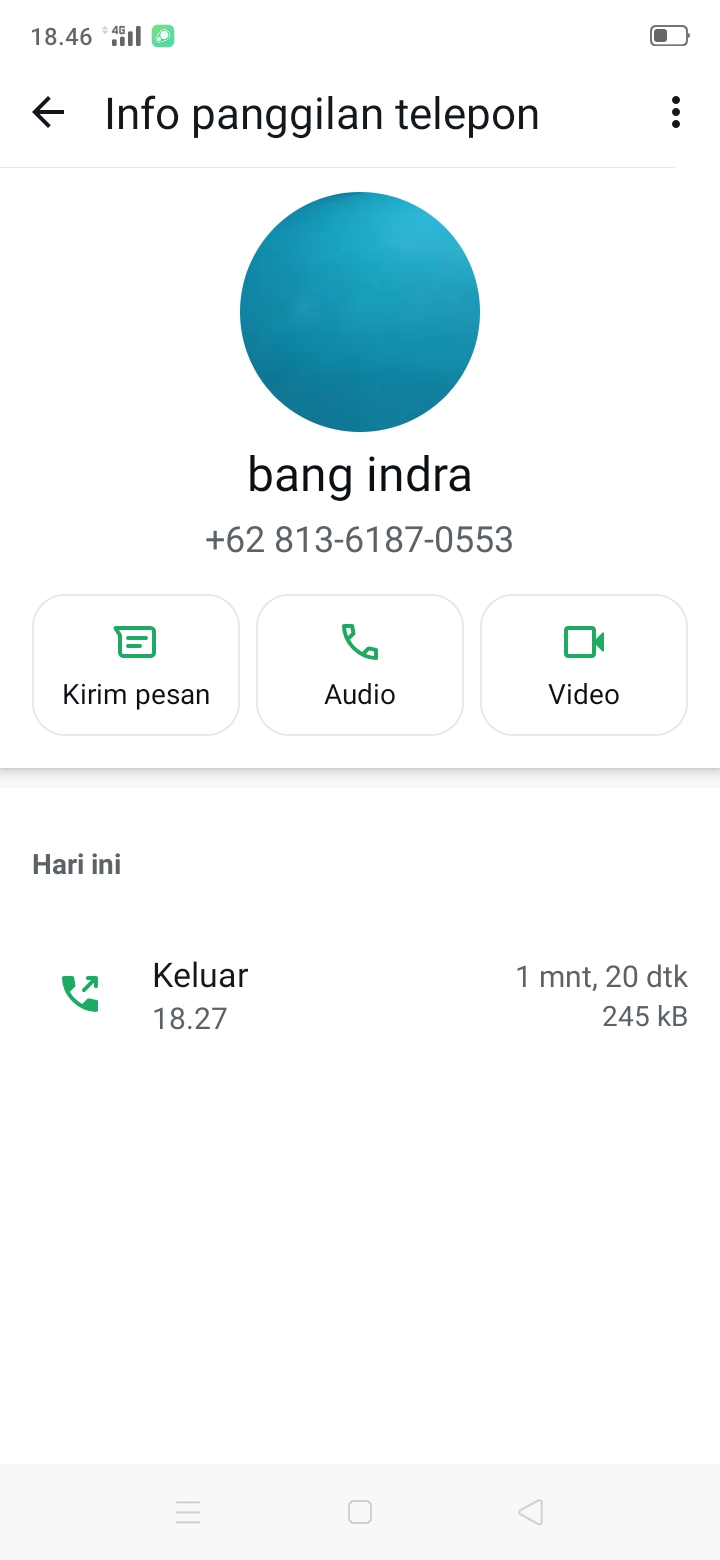This screenshot has height=1560, width=720.
Task: Select the Hari ini section header
Action: [76, 863]
